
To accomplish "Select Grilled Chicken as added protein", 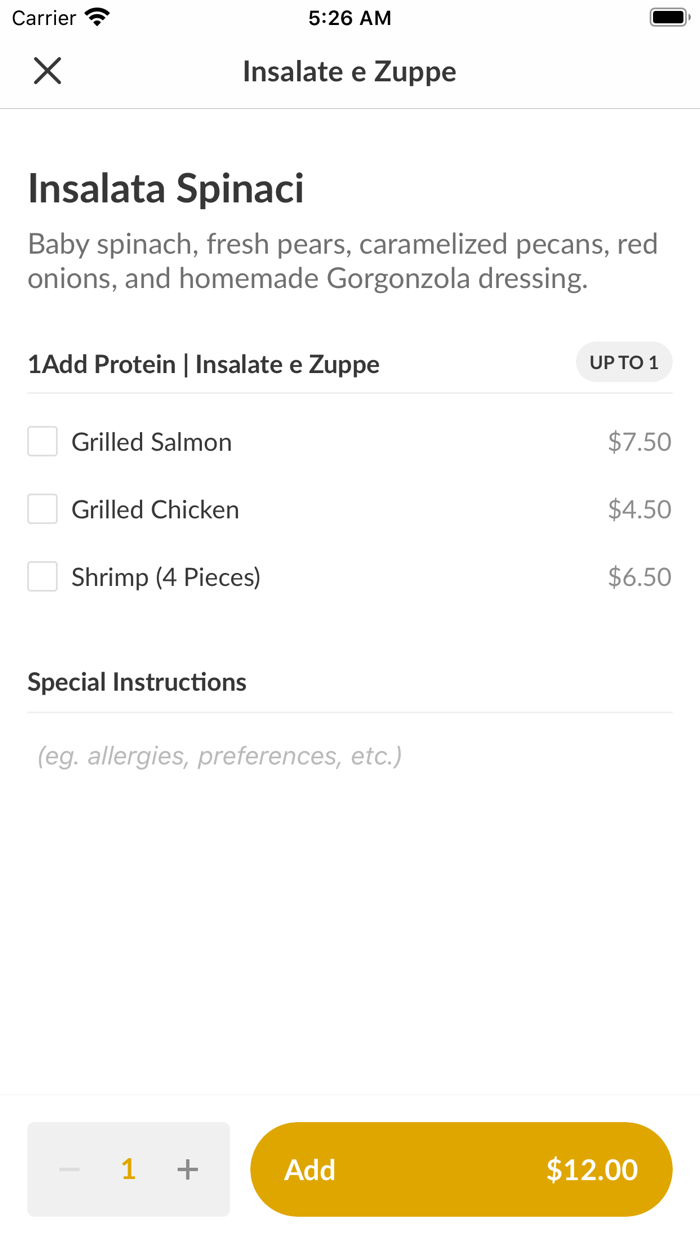I will coord(42,509).
